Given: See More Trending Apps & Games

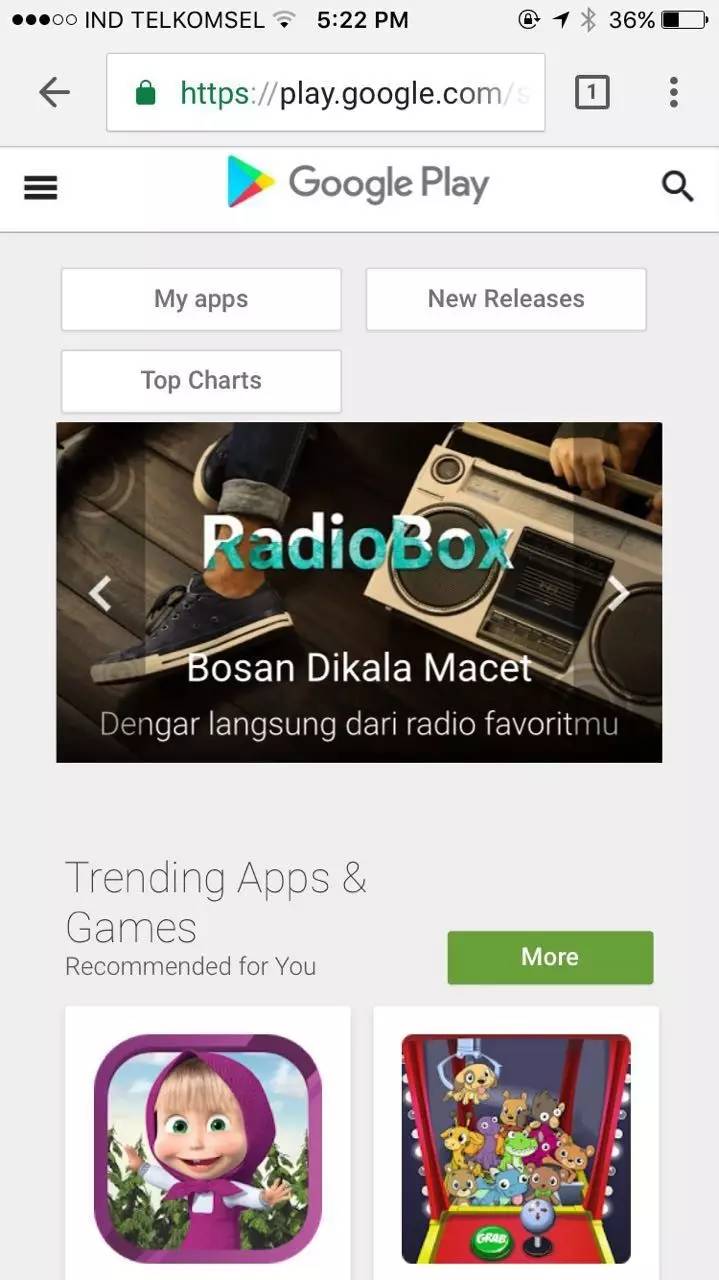Looking at the screenshot, I should click(549, 957).
